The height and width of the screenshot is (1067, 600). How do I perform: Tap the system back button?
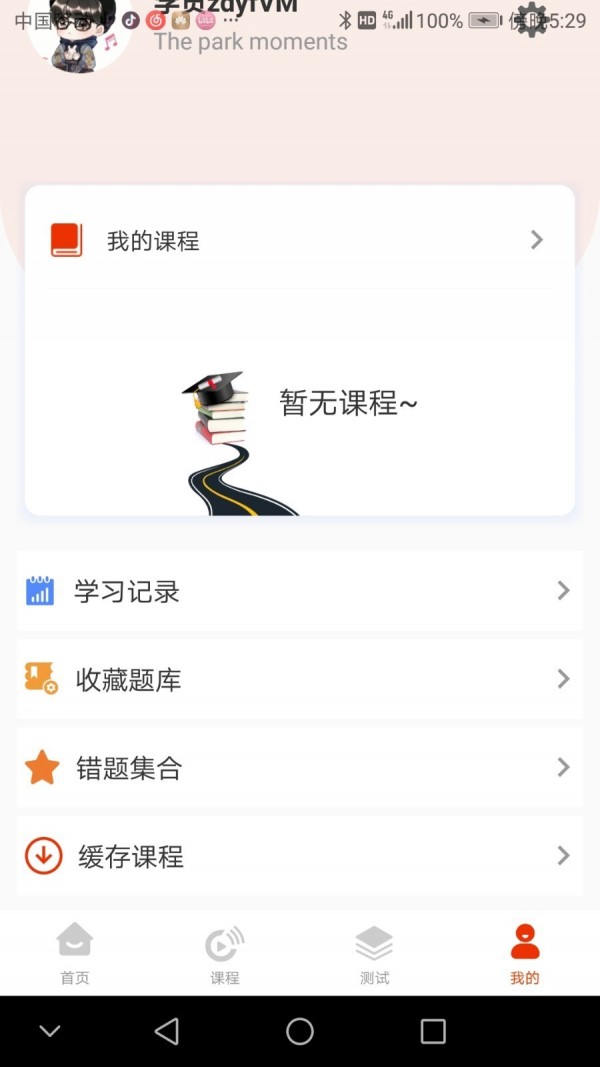click(x=167, y=1031)
